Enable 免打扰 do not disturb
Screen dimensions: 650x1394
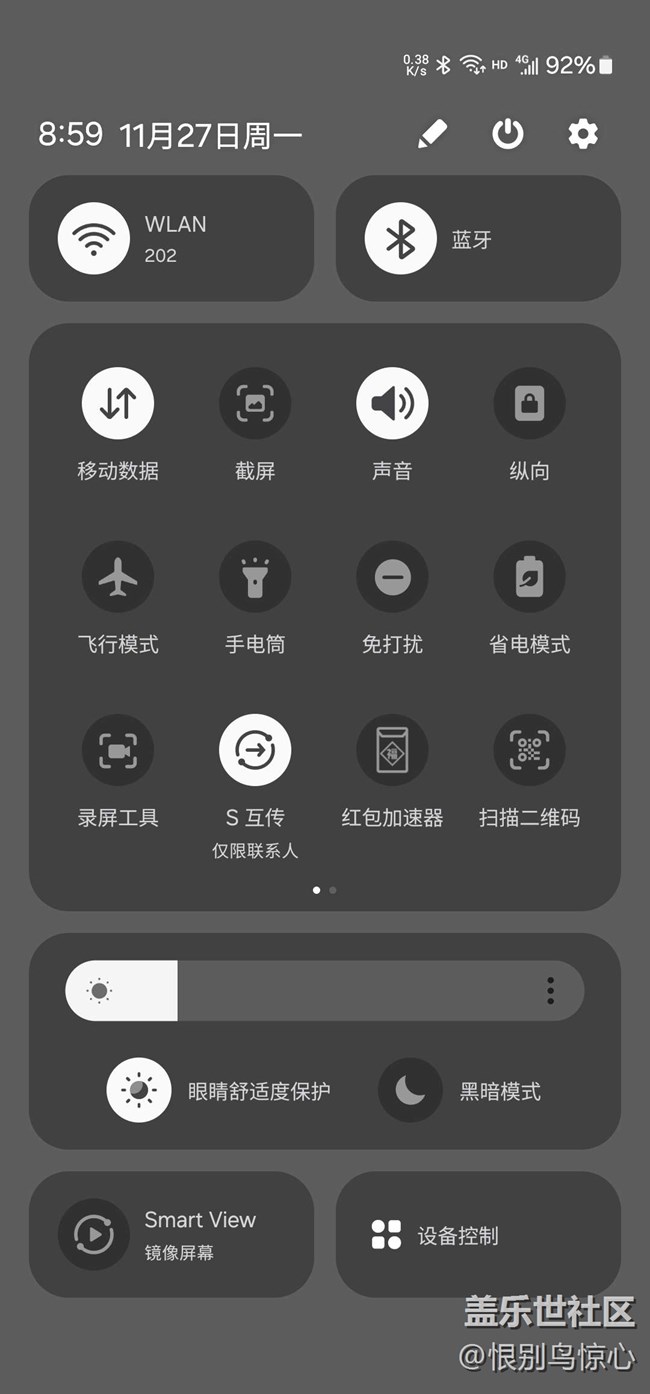(392, 577)
